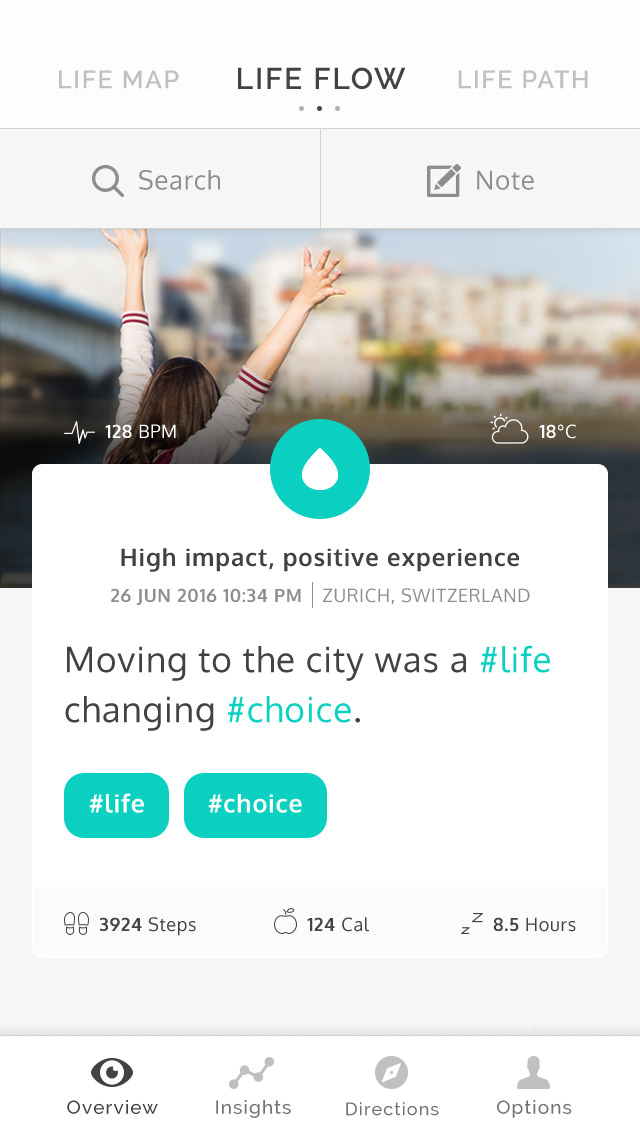Select the #life tag chip
This screenshot has height=1136, width=640.
coord(116,804)
